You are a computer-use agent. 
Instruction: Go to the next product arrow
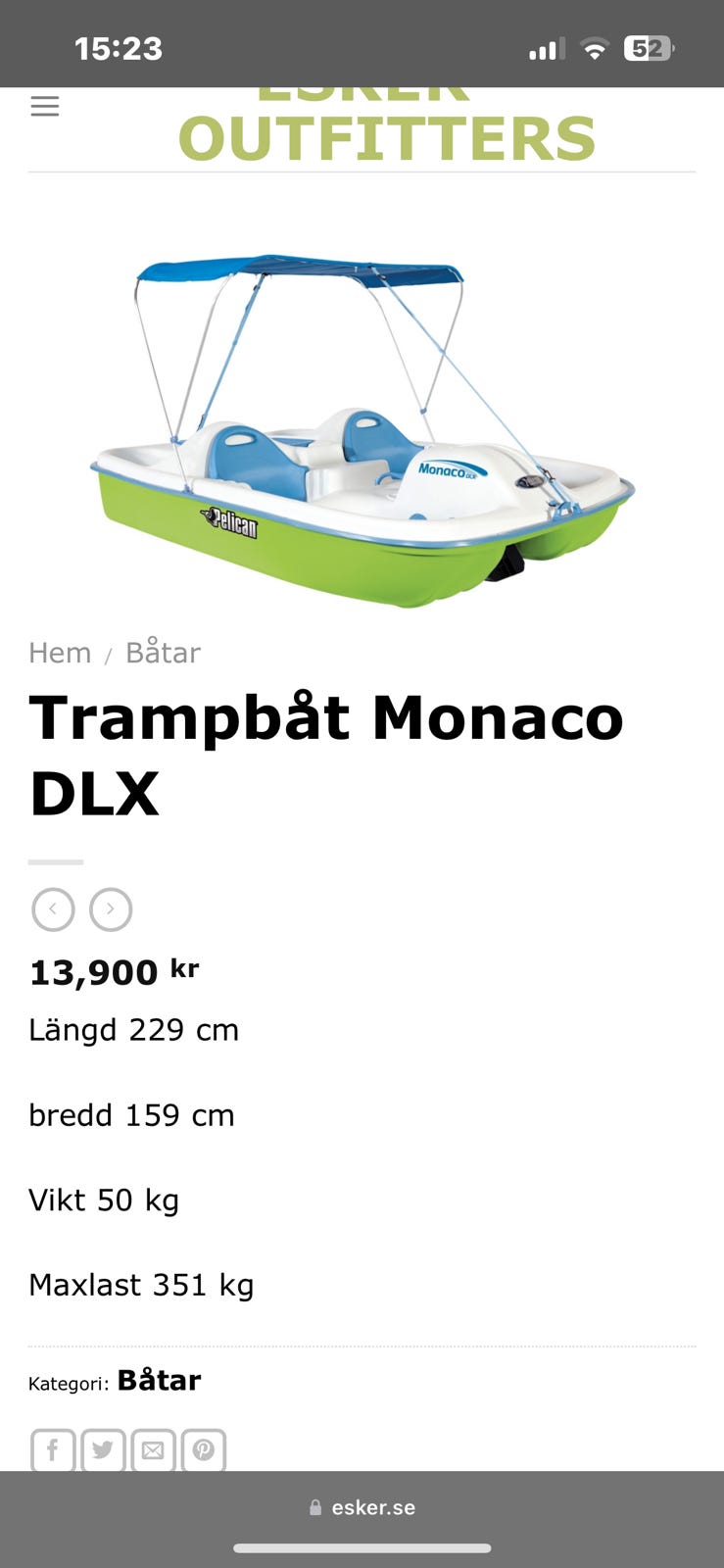pyautogui.click(x=111, y=909)
